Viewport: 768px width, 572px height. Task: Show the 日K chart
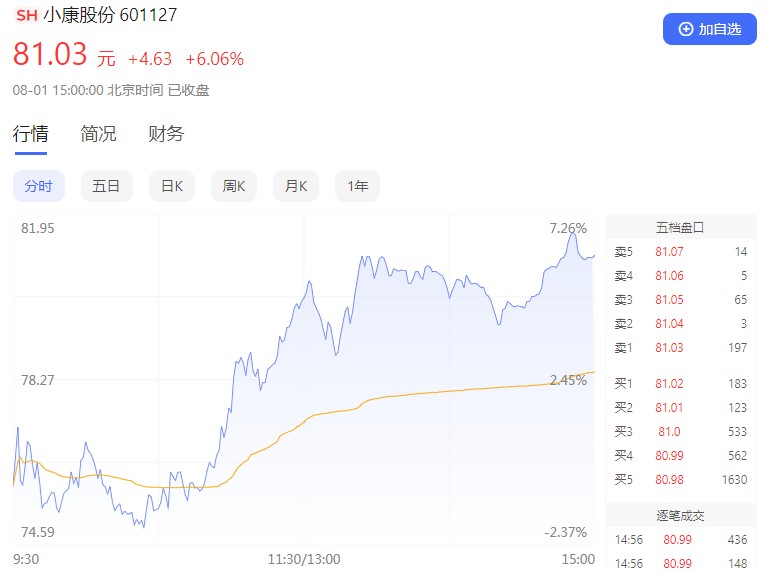172,186
